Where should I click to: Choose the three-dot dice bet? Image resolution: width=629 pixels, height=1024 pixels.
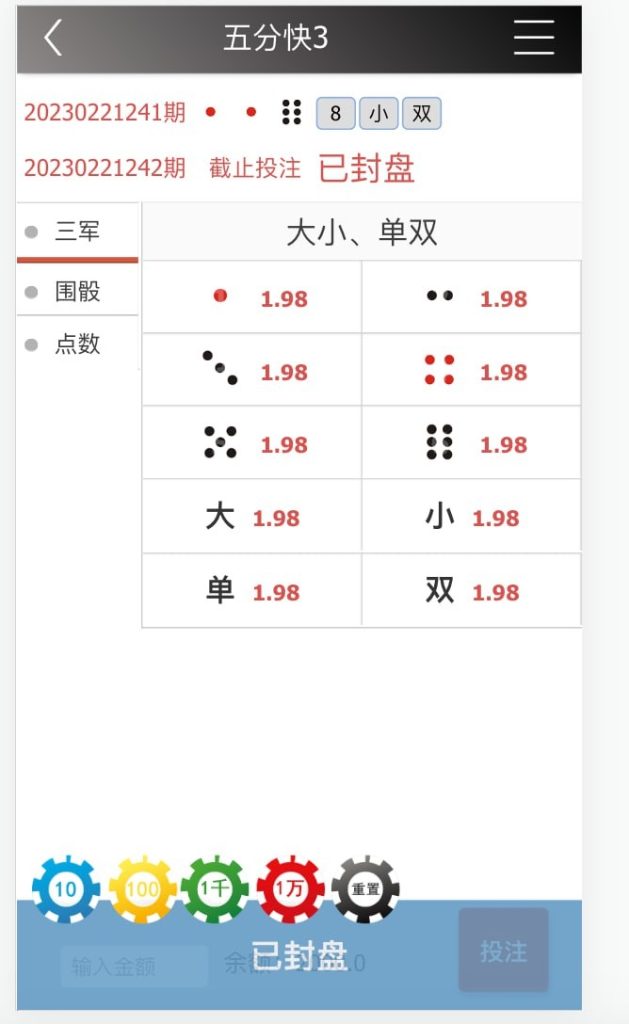tap(252, 370)
